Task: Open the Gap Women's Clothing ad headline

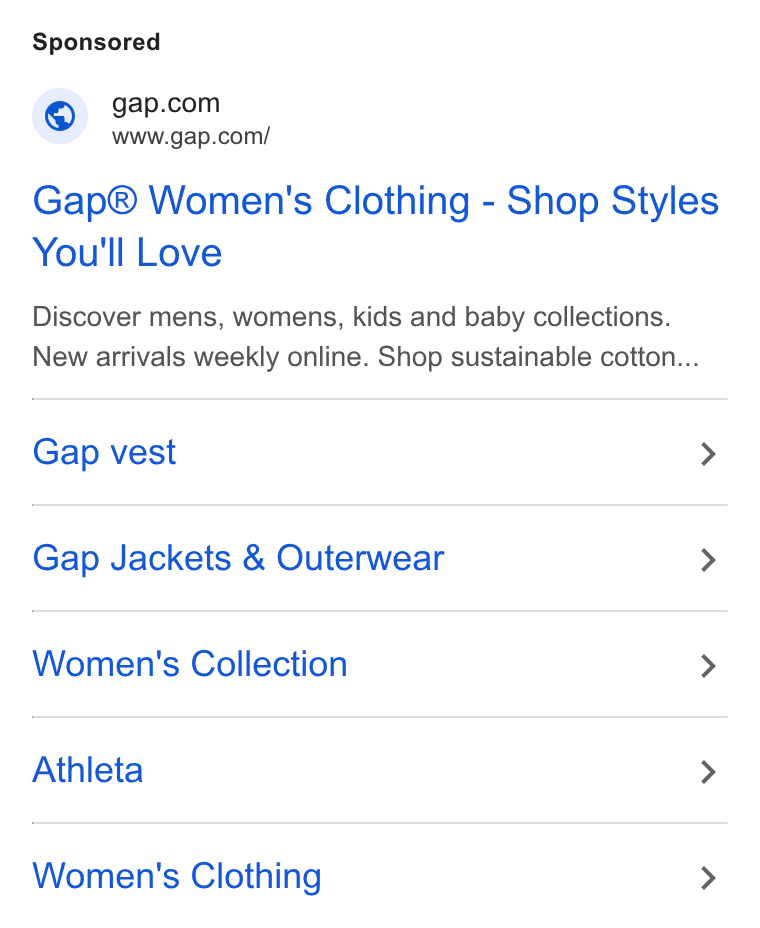Action: tap(375, 226)
